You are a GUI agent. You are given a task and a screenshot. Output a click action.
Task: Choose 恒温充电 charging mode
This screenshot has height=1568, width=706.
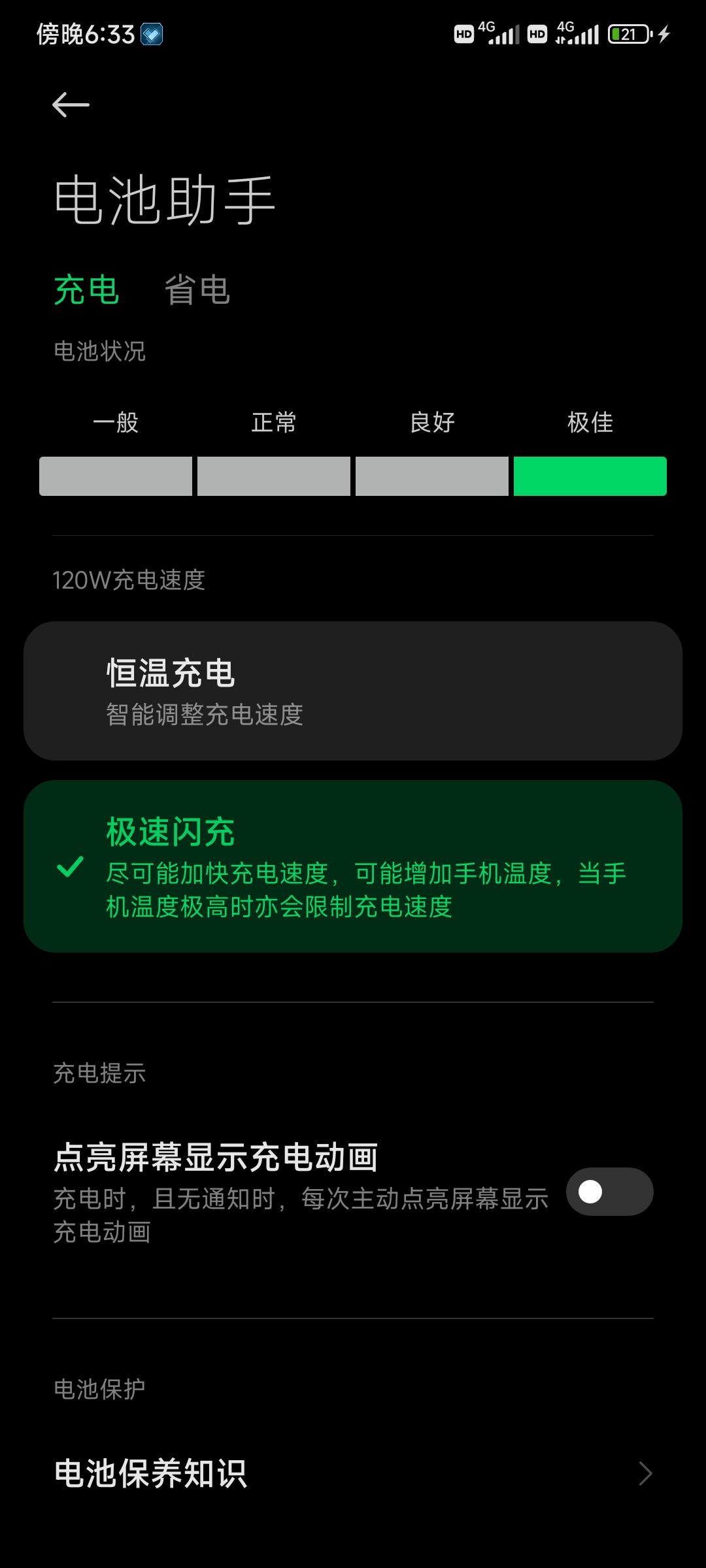(x=353, y=691)
